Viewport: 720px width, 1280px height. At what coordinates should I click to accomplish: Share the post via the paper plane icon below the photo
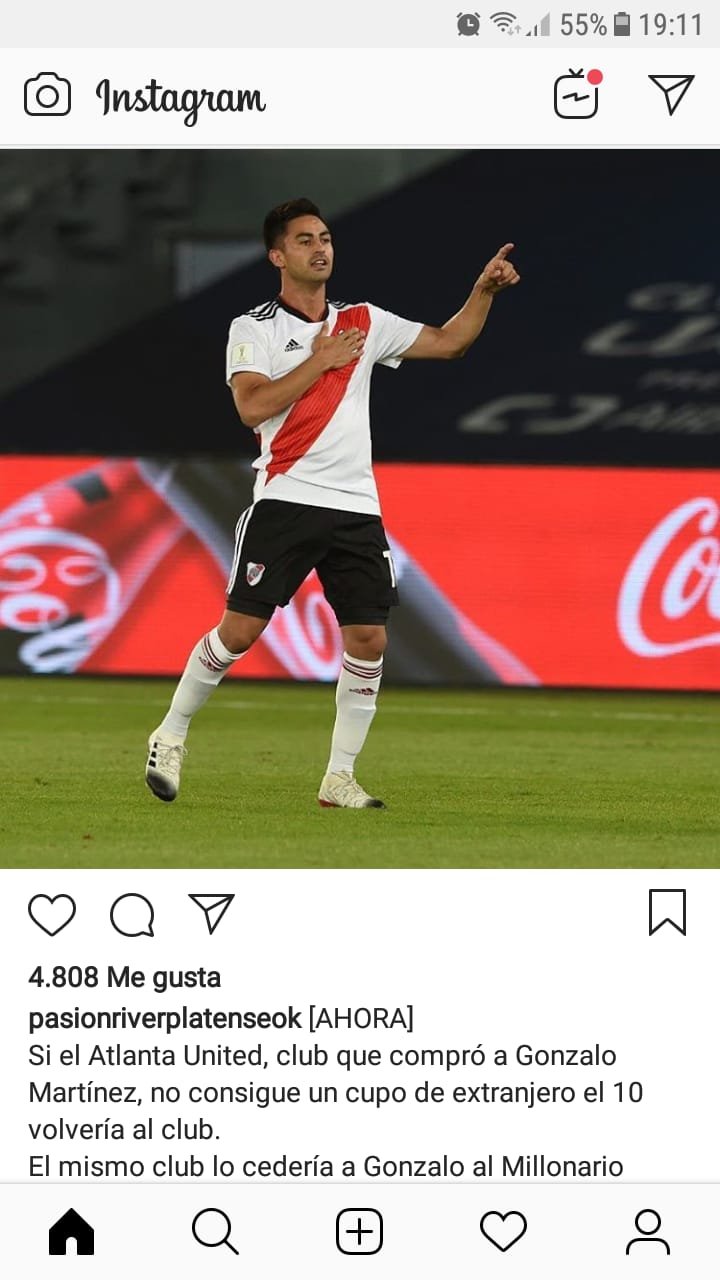coord(211,914)
